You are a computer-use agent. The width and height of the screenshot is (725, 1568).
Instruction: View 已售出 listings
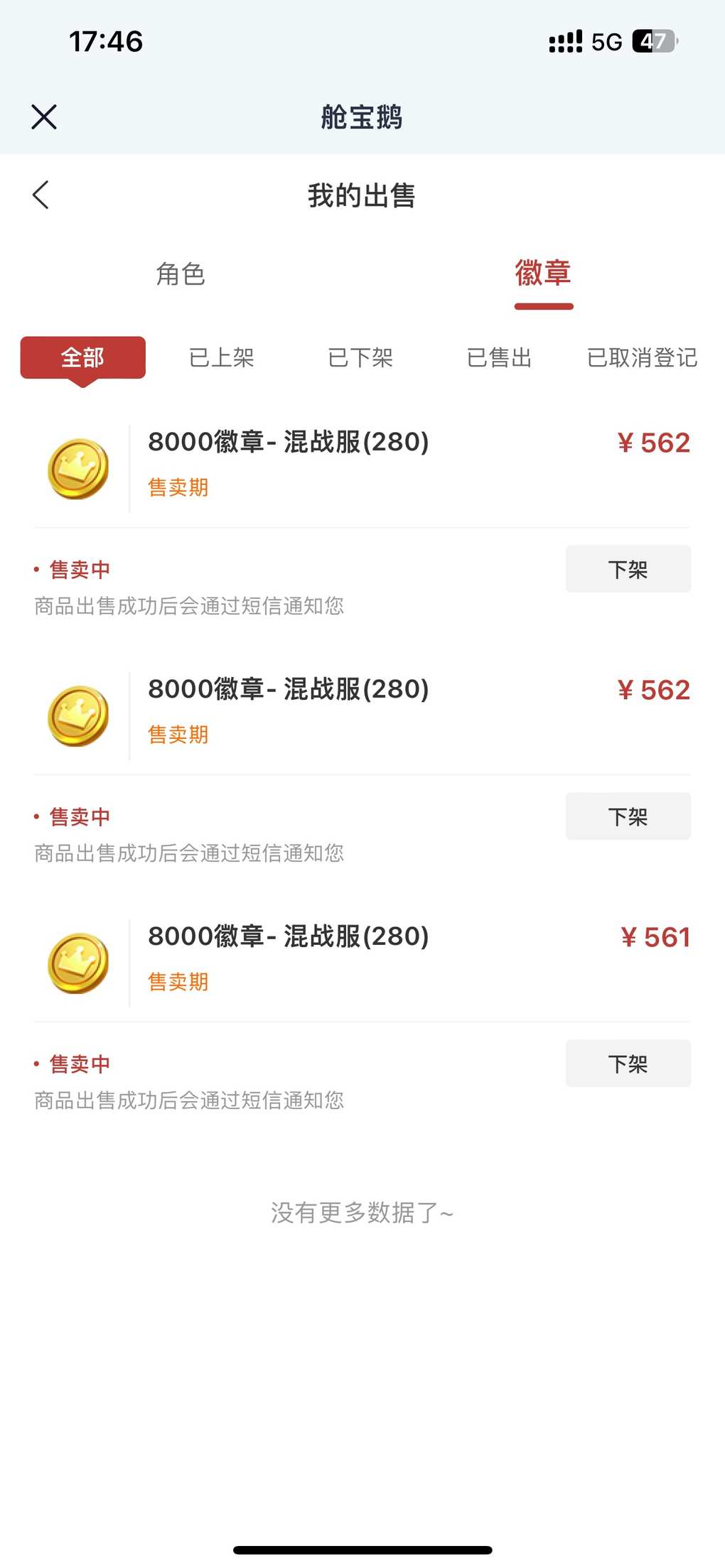click(499, 357)
